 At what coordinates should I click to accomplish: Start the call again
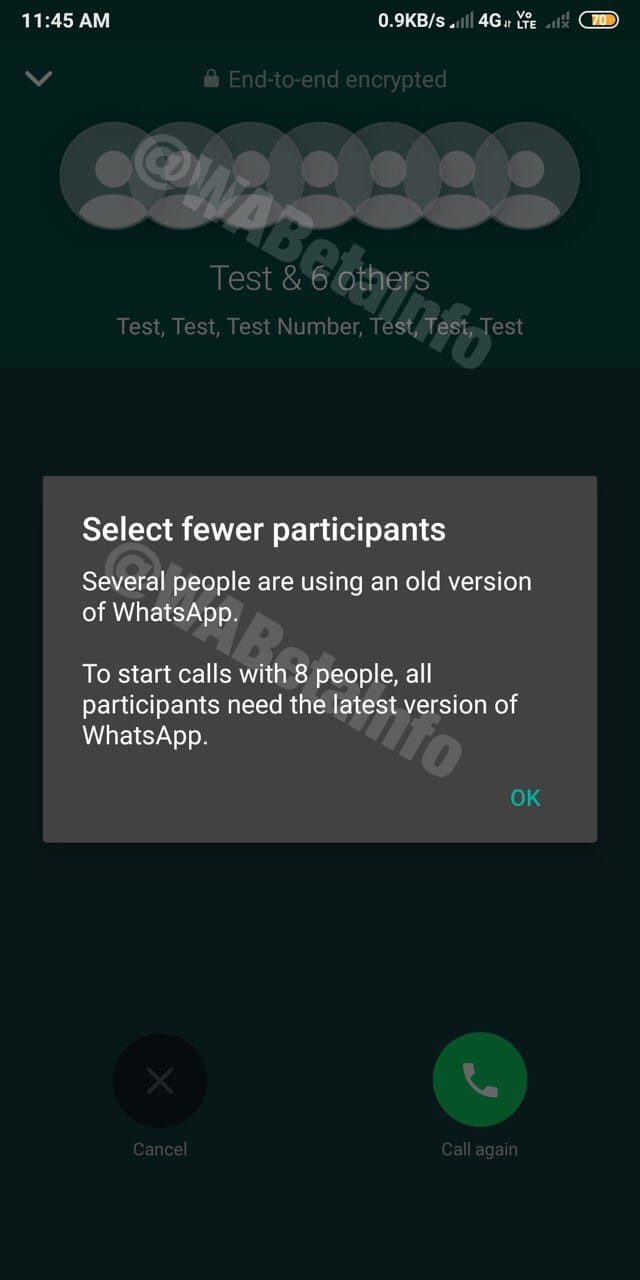click(x=479, y=1081)
